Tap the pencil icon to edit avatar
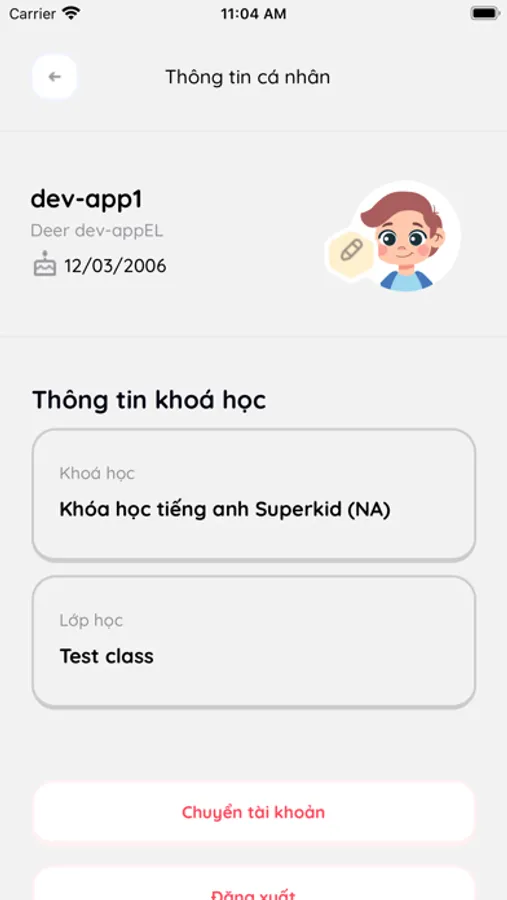The width and height of the screenshot is (507, 900). (351, 251)
